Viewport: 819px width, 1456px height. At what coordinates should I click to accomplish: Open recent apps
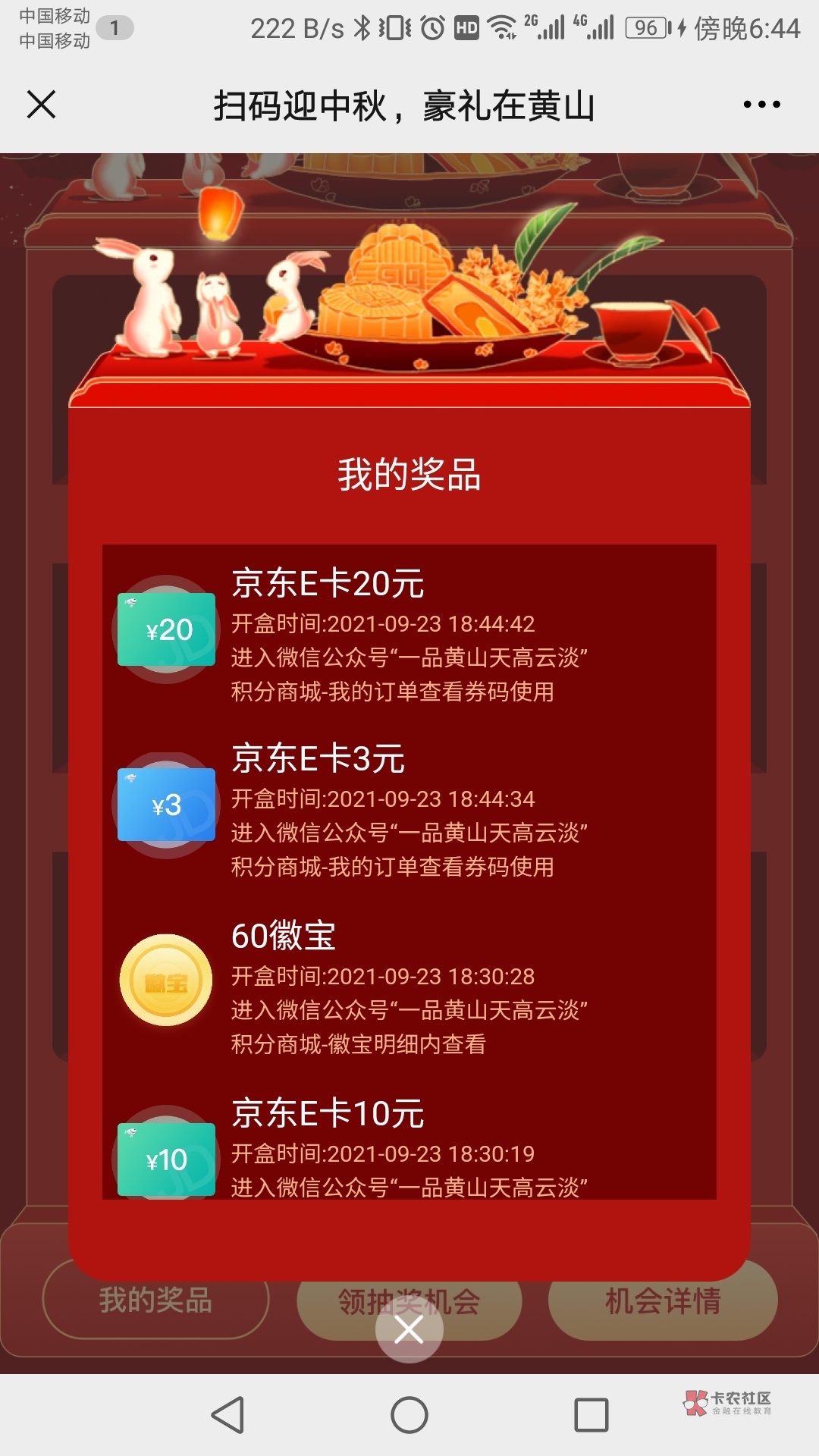[591, 1415]
